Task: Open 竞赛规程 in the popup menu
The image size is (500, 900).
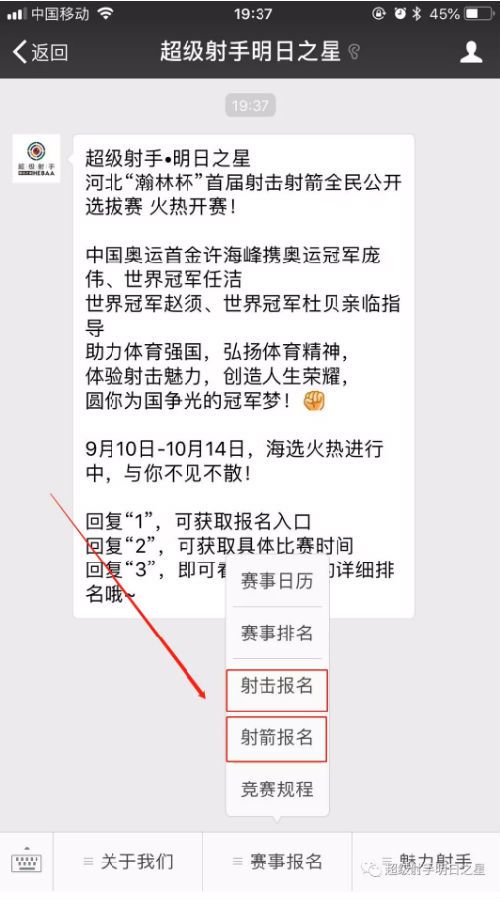Action: (277, 789)
